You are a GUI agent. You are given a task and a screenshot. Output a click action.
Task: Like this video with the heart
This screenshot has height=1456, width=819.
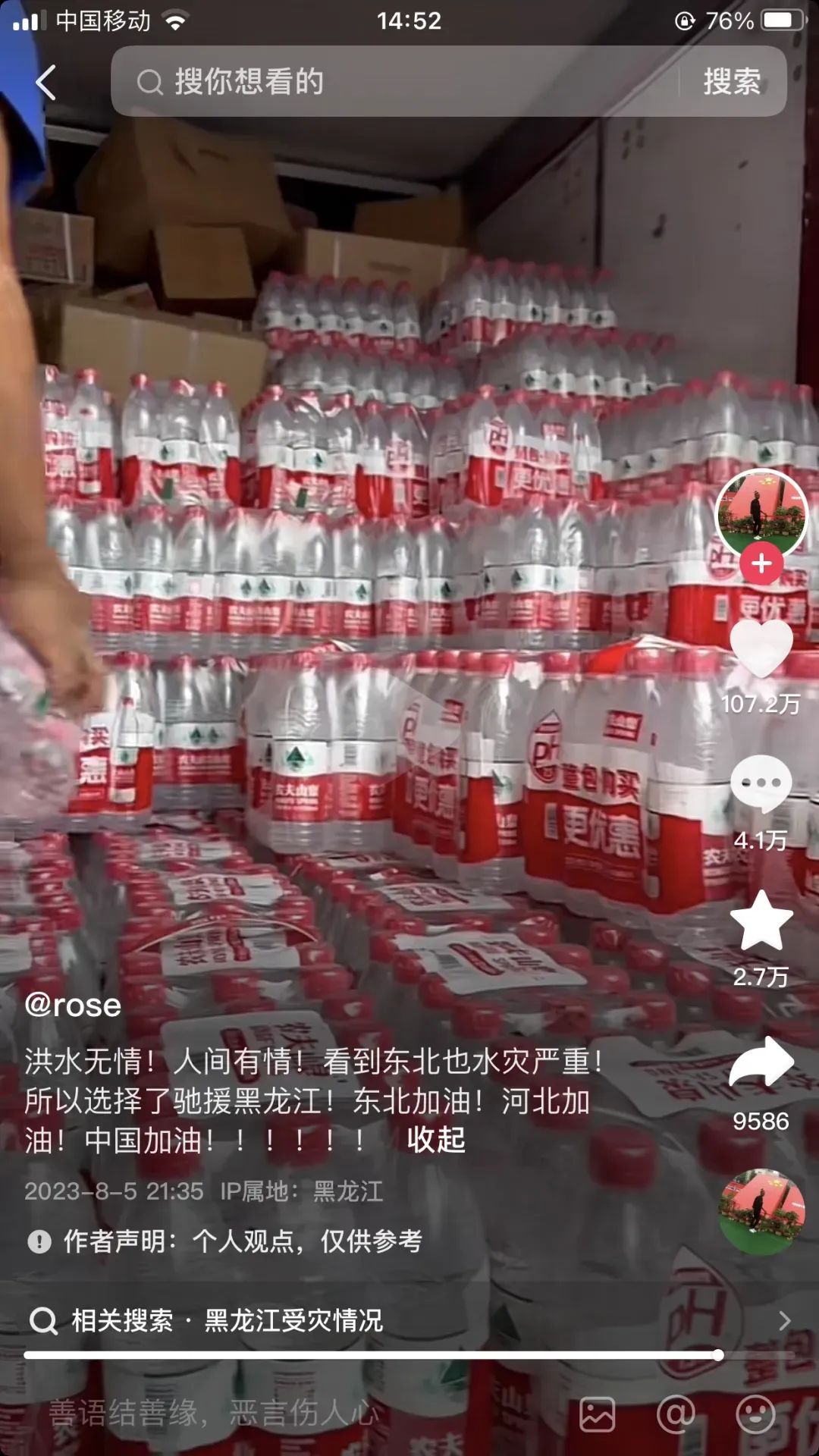(761, 648)
